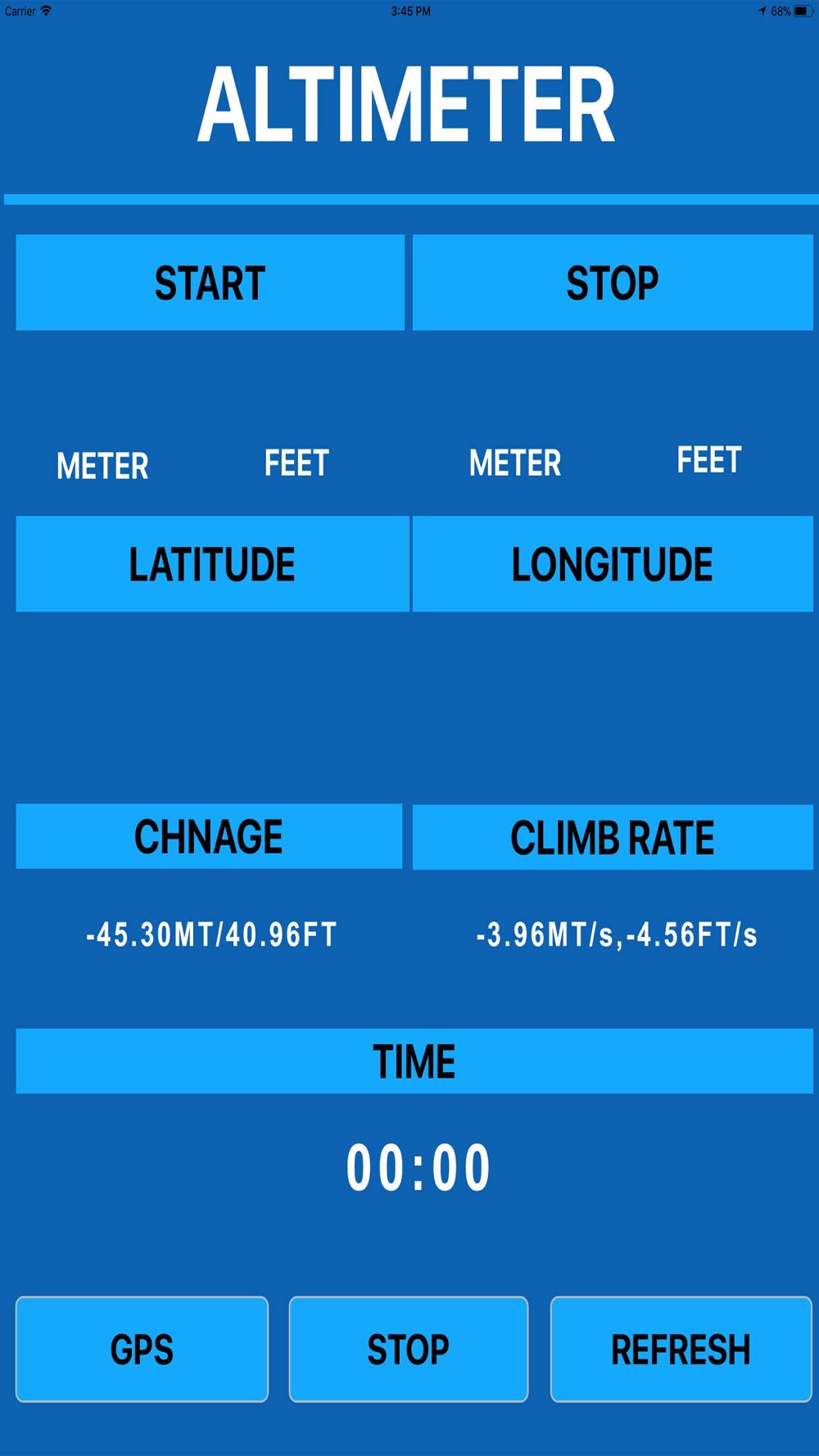Refresh the altimeter readings
819x1456 pixels.
click(681, 1350)
